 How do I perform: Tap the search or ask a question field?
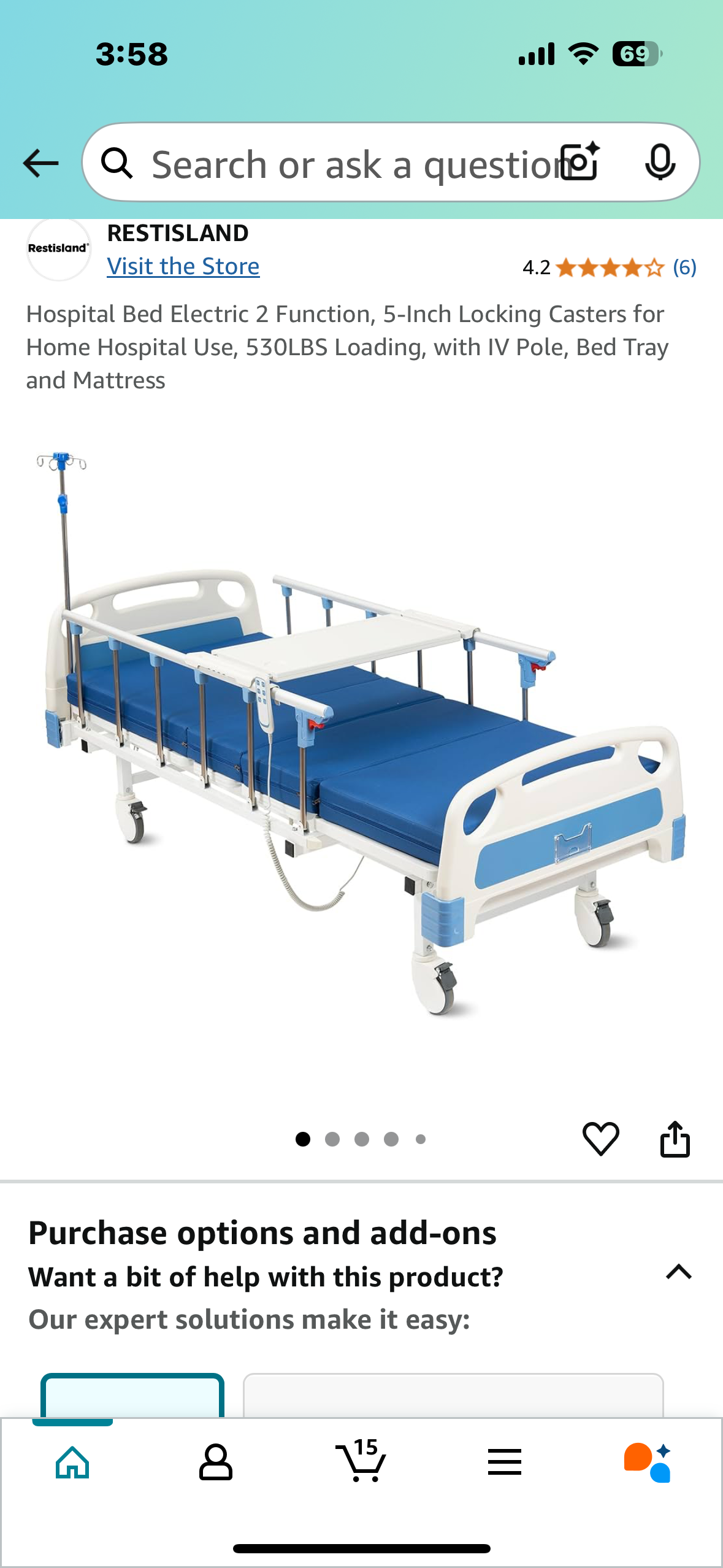tap(343, 164)
